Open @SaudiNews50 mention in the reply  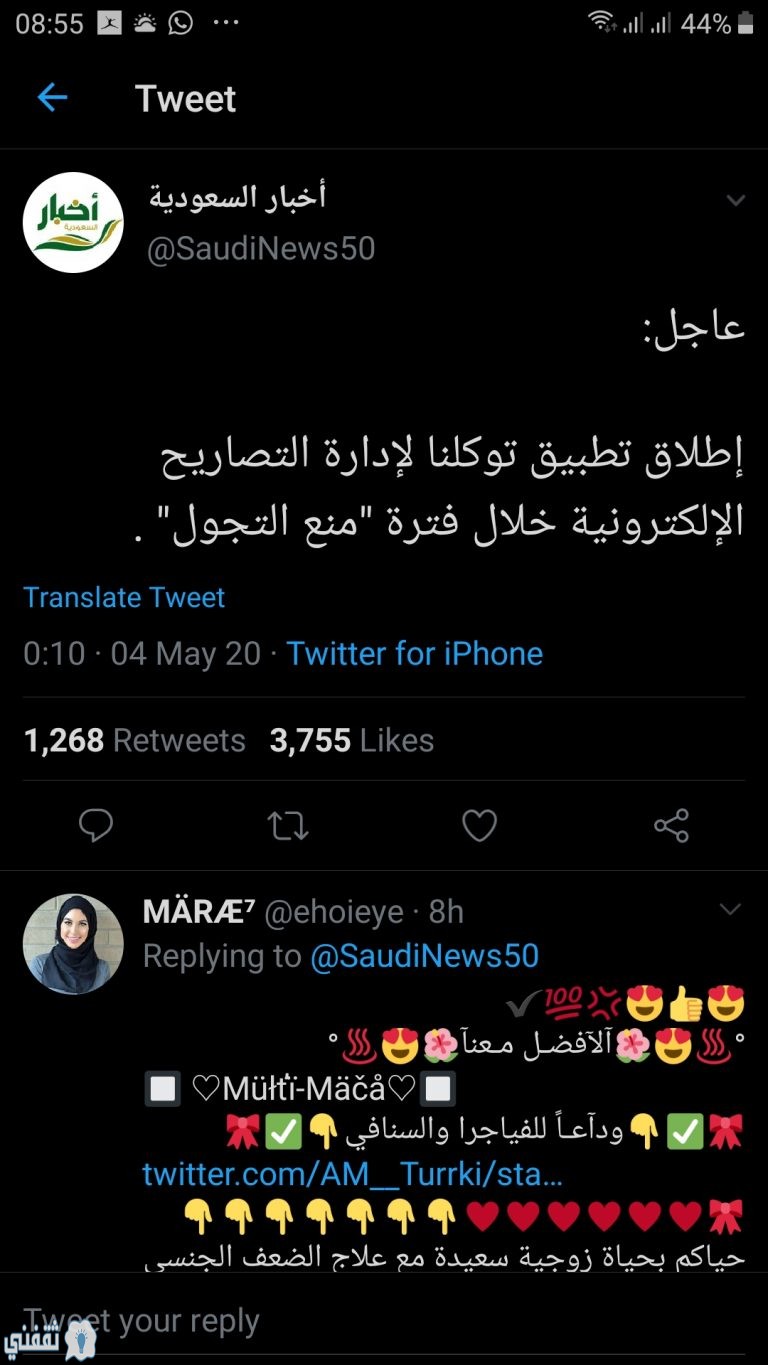pyautogui.click(x=425, y=956)
